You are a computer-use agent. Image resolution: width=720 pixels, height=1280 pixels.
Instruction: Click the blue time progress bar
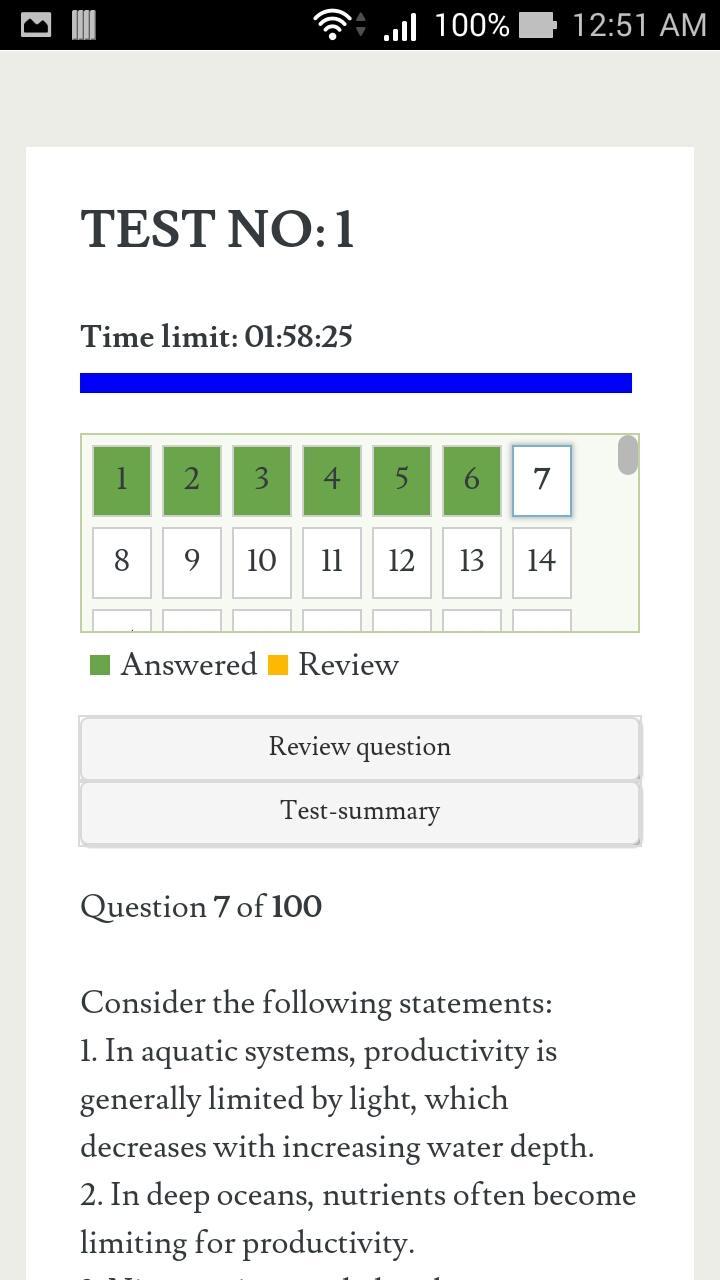(x=356, y=382)
